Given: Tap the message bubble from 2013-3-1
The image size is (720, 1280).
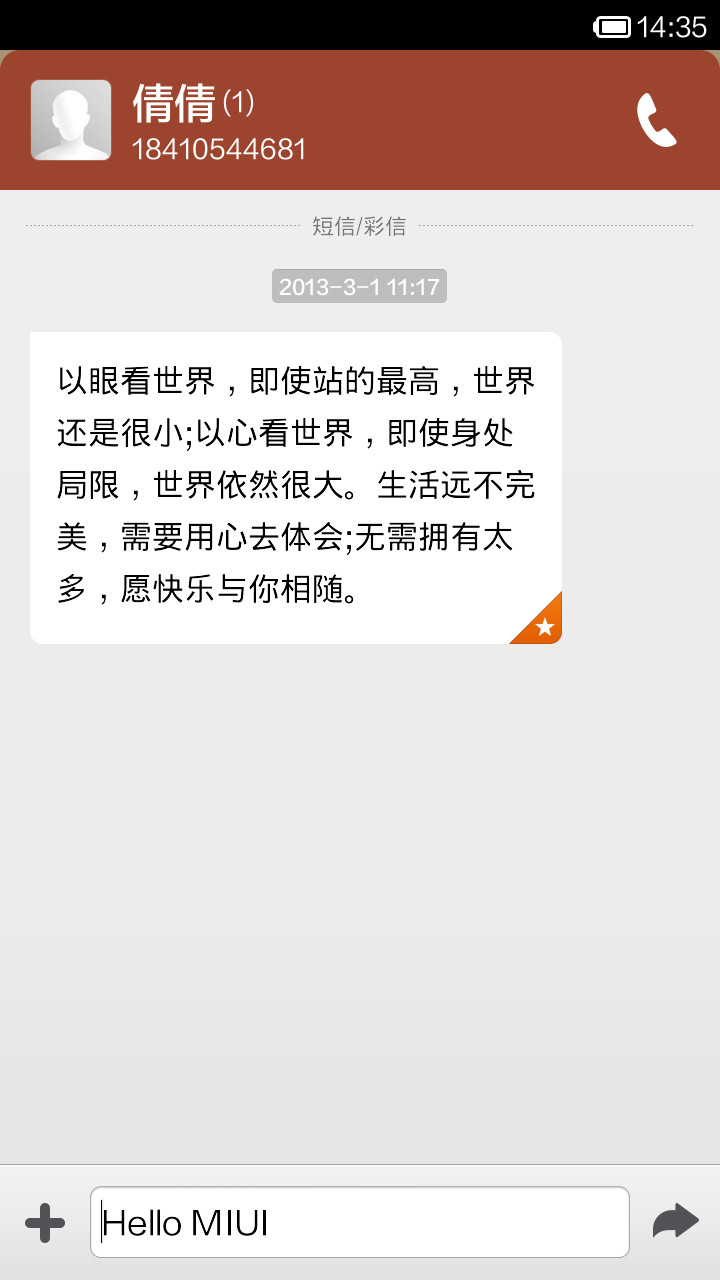Looking at the screenshot, I should pyautogui.click(x=296, y=488).
